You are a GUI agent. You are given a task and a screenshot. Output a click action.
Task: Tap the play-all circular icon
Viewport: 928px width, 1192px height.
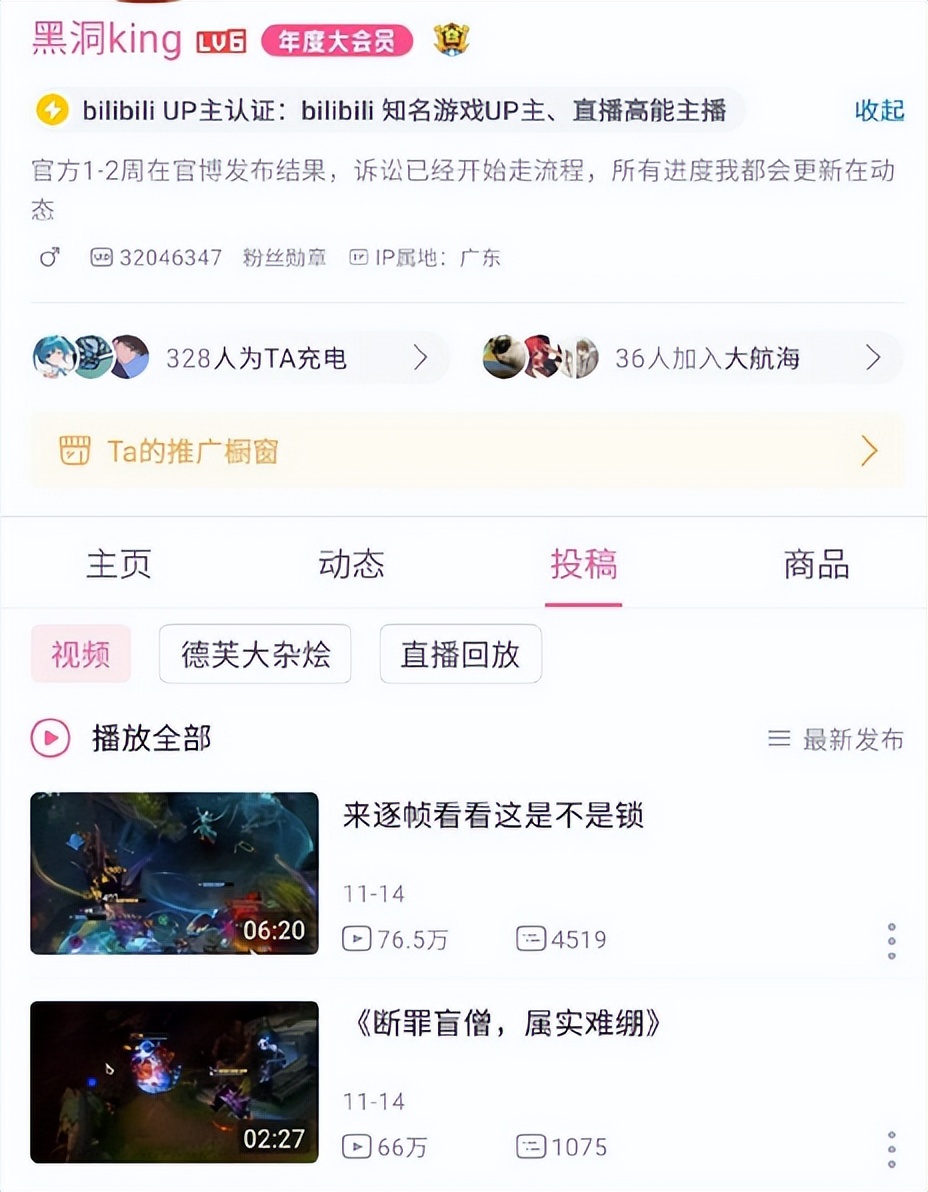click(51, 738)
